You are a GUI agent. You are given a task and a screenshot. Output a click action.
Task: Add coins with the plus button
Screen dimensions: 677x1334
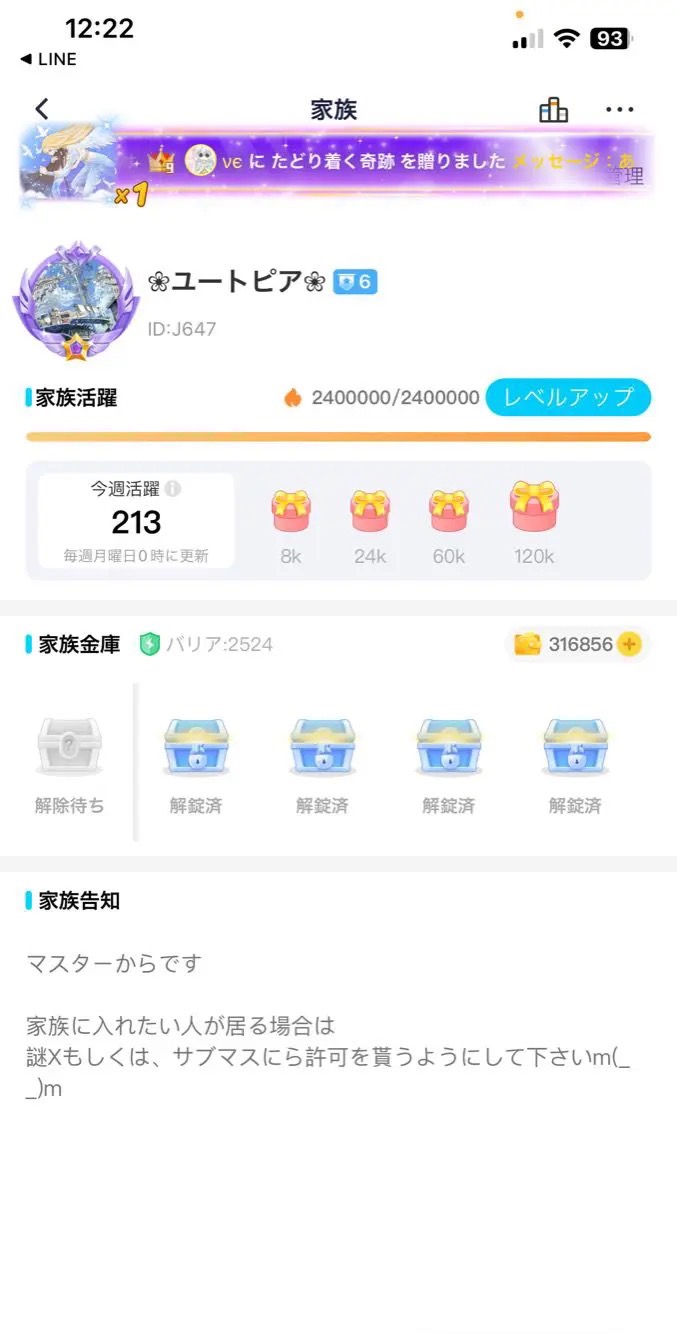tap(629, 644)
